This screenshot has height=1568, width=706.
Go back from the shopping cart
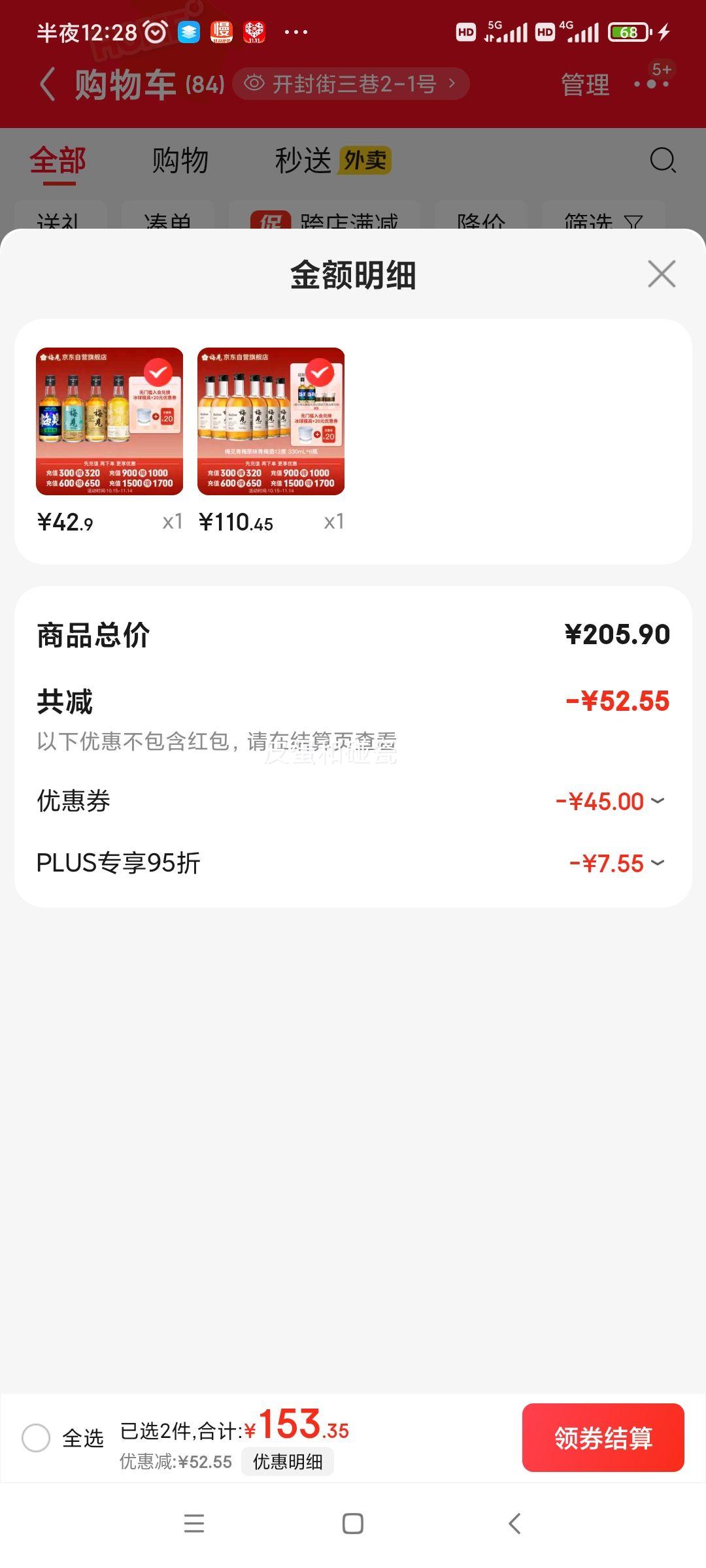pyautogui.click(x=48, y=85)
